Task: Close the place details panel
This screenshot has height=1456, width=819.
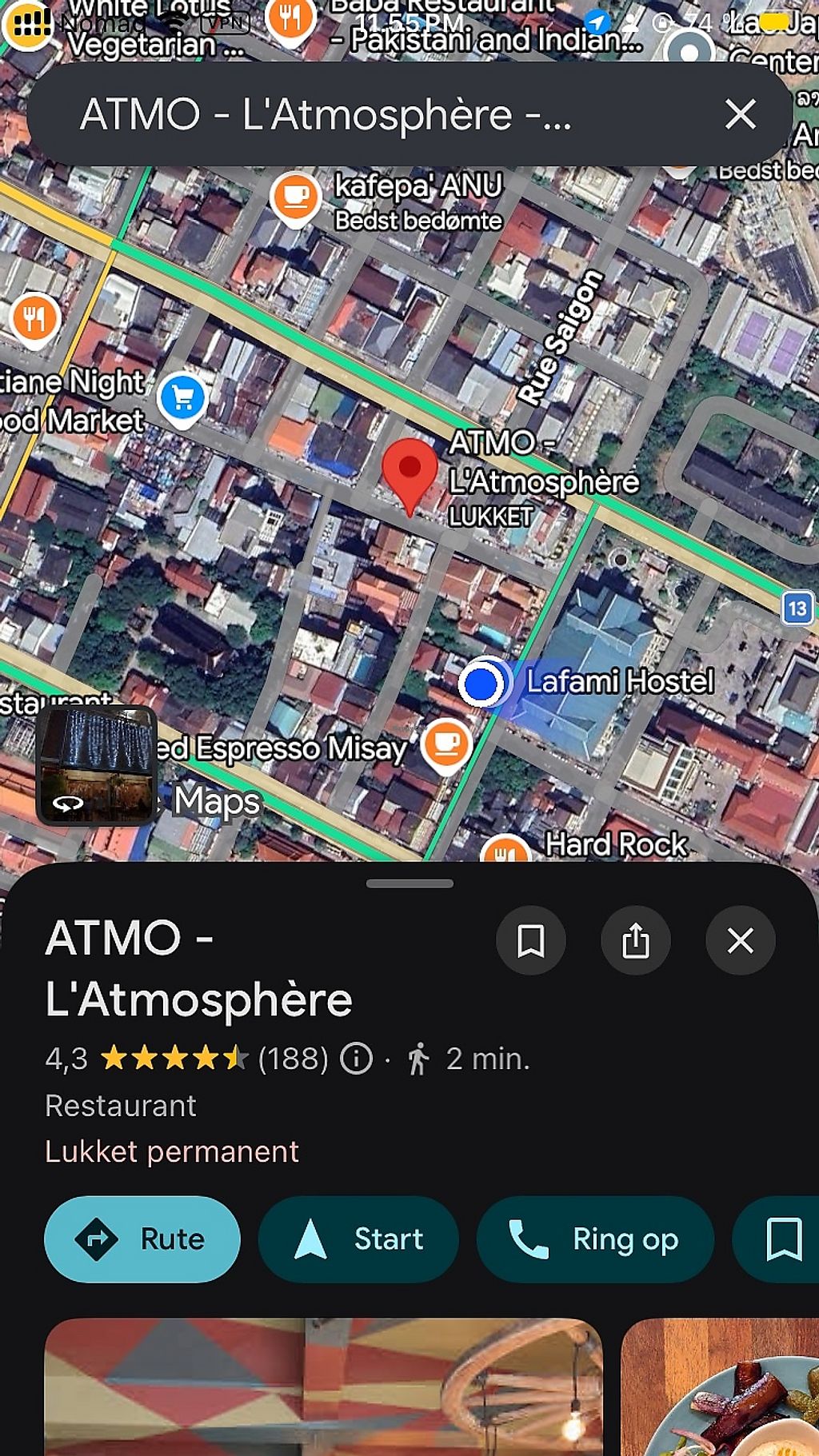Action: 741,940
